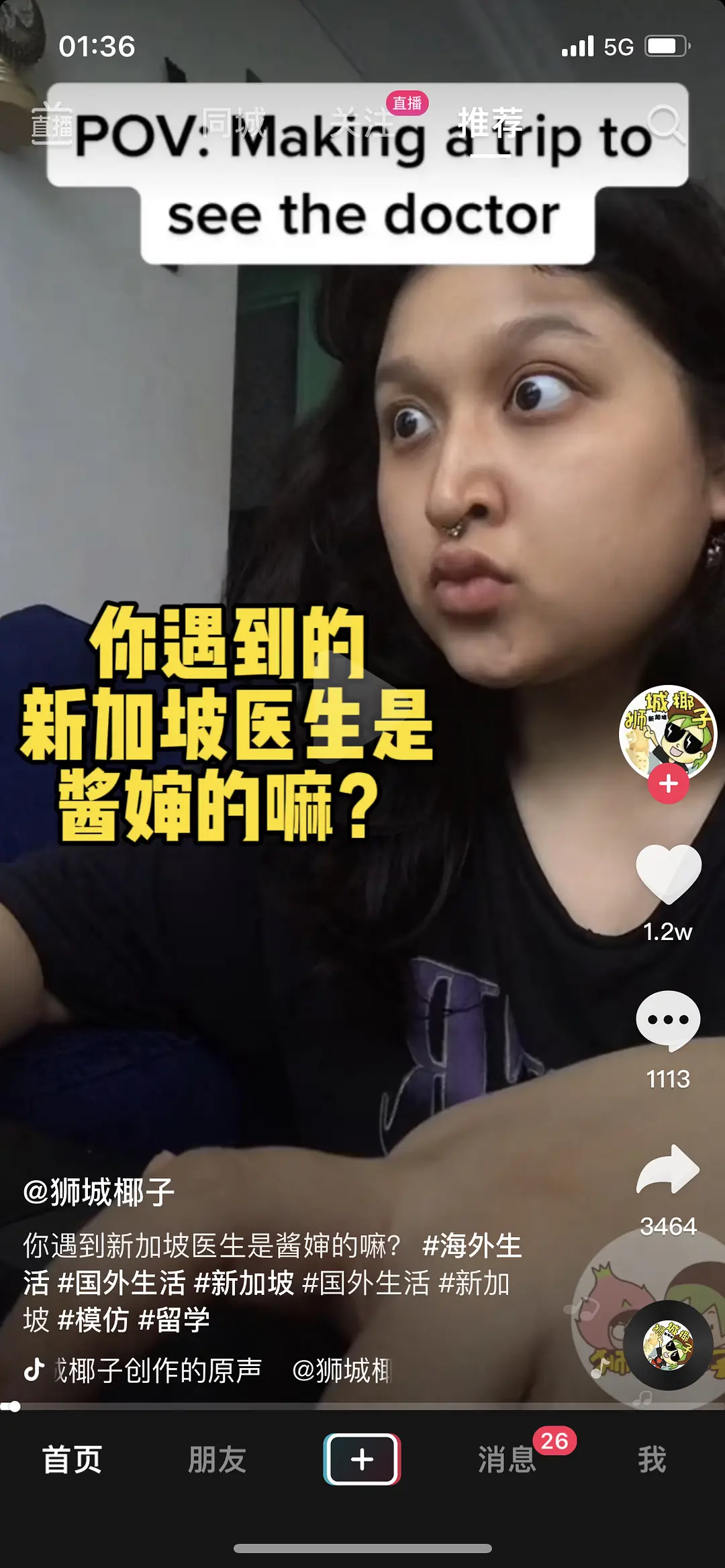The height and width of the screenshot is (1568, 725).
Task: Open the #模仿 hashtag
Action: (x=93, y=1320)
